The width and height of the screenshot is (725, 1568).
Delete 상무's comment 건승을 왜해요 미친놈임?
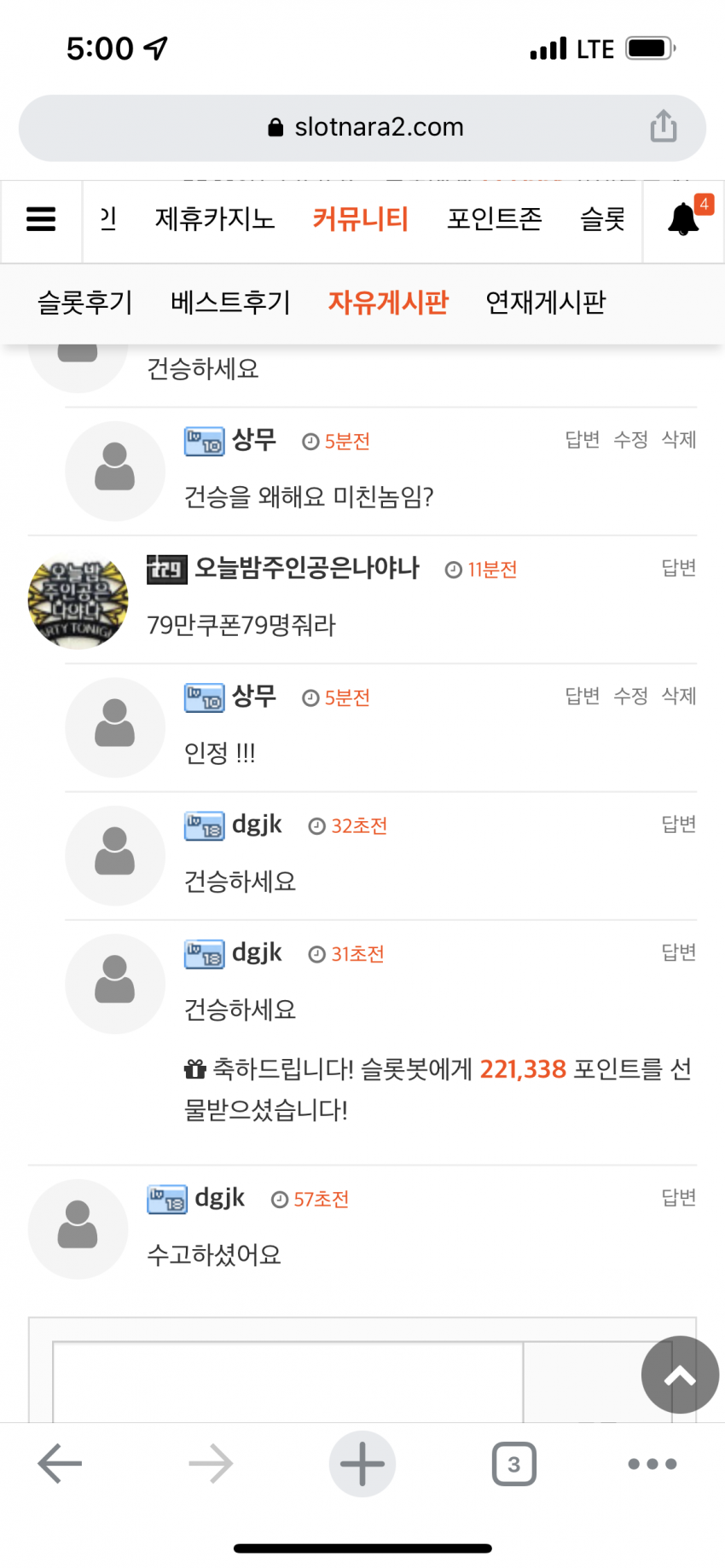pyautogui.click(x=679, y=439)
